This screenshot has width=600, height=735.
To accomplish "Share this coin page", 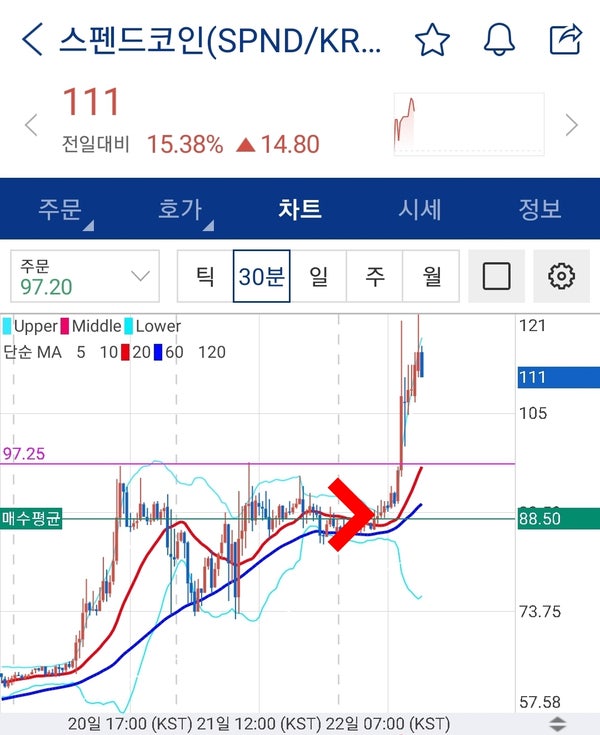I will [565, 41].
